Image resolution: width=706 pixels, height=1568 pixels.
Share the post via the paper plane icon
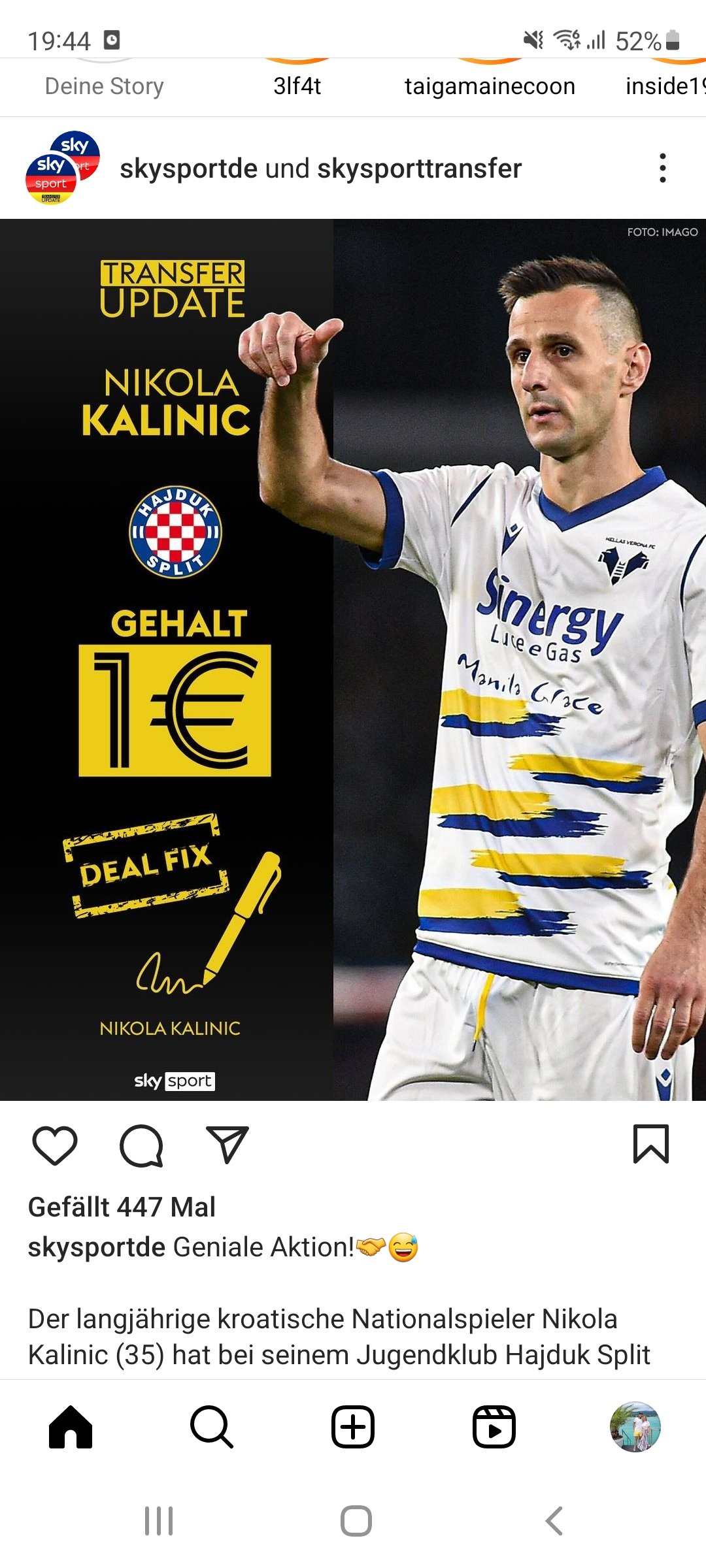coord(227,1144)
